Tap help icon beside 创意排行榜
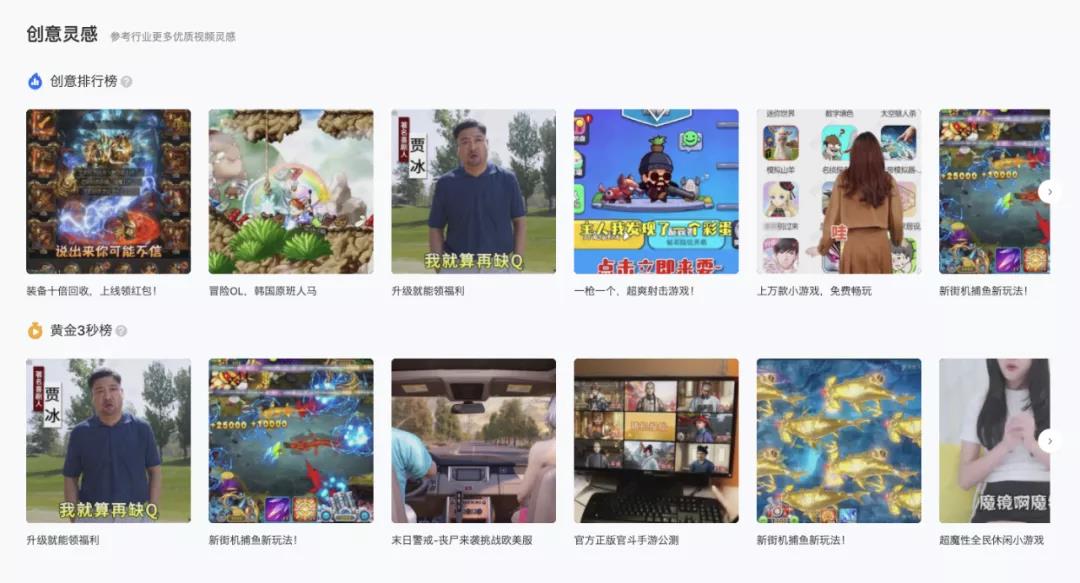Image resolution: width=1080 pixels, height=583 pixels. (x=127, y=82)
